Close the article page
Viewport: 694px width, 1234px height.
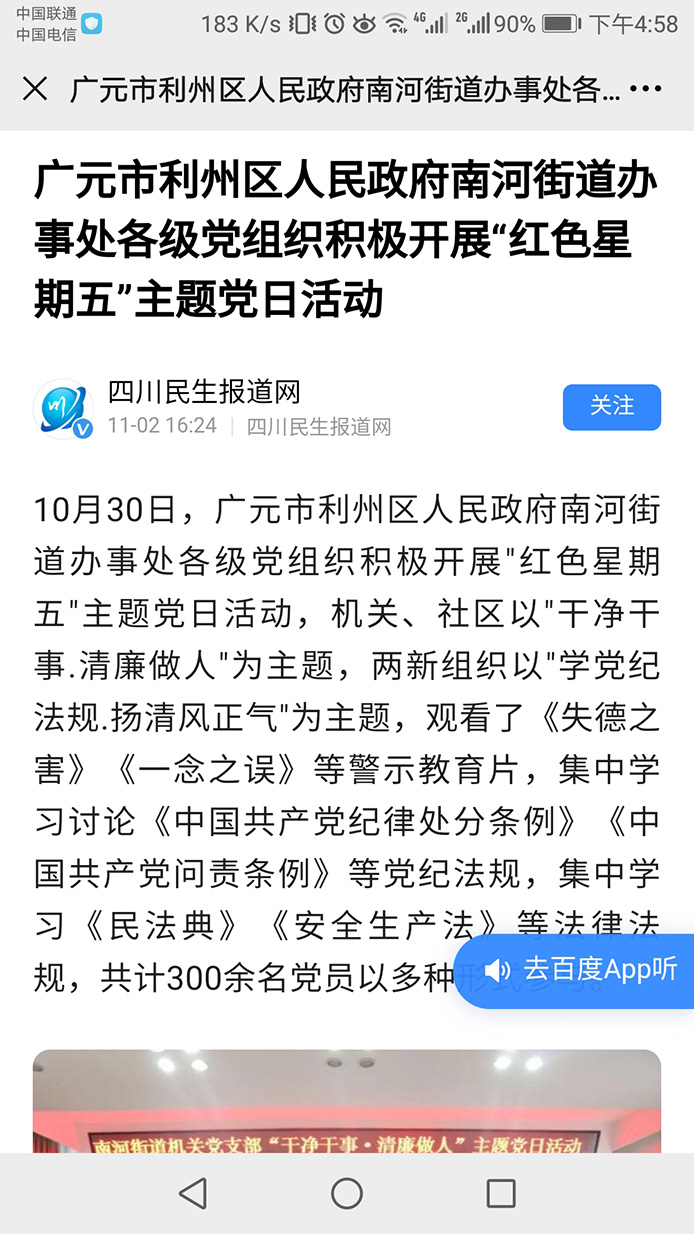(35, 90)
